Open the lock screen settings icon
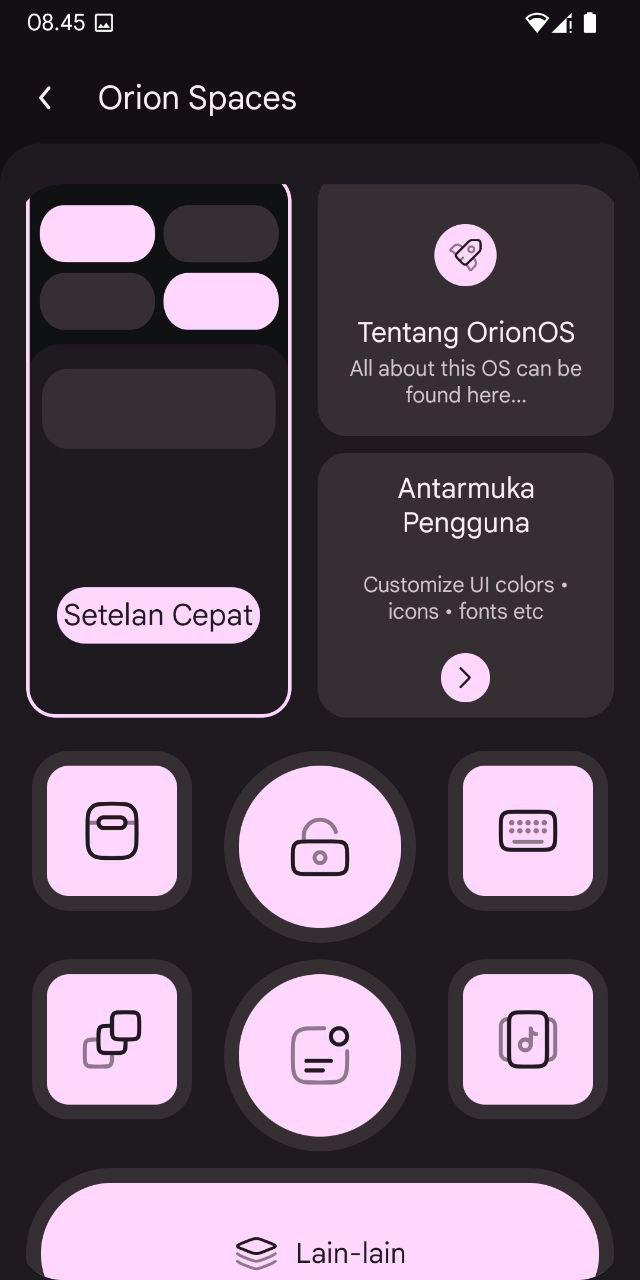Screen dimensions: 640x1280 (x=320, y=847)
